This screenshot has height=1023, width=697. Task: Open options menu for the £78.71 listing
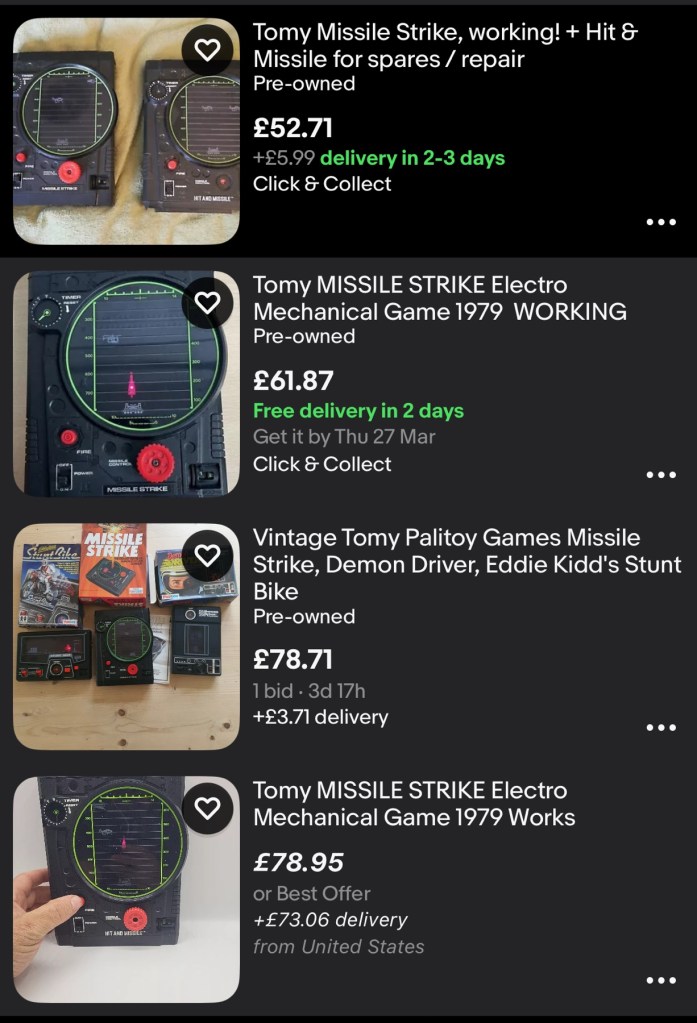(x=661, y=728)
